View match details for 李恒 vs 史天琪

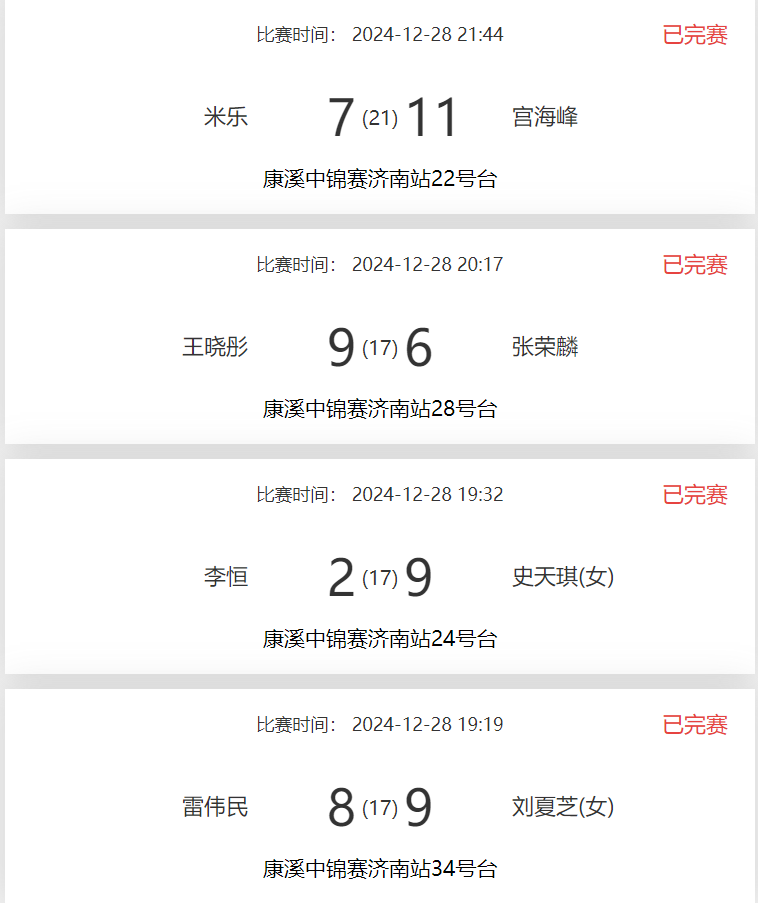[x=380, y=577]
